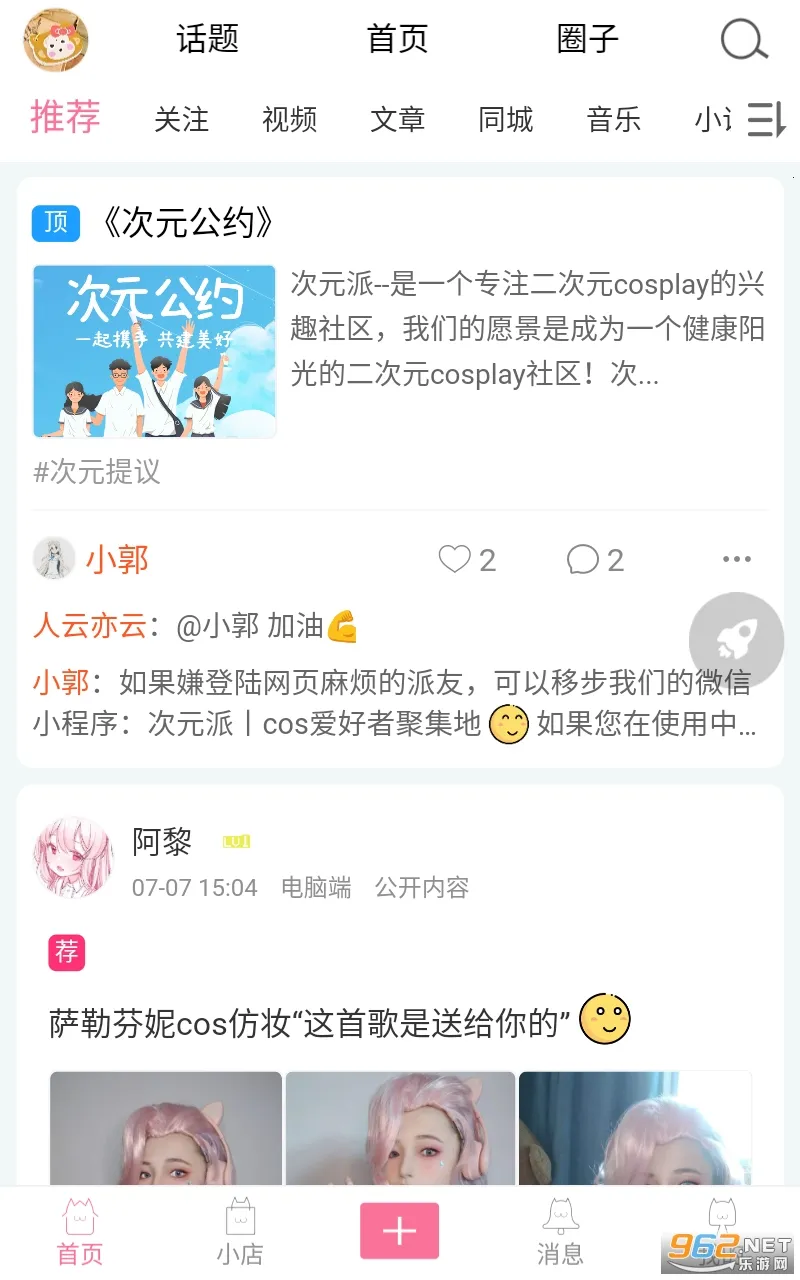Create a new post with plus button
The image size is (800, 1280).
pyautogui.click(x=399, y=1231)
